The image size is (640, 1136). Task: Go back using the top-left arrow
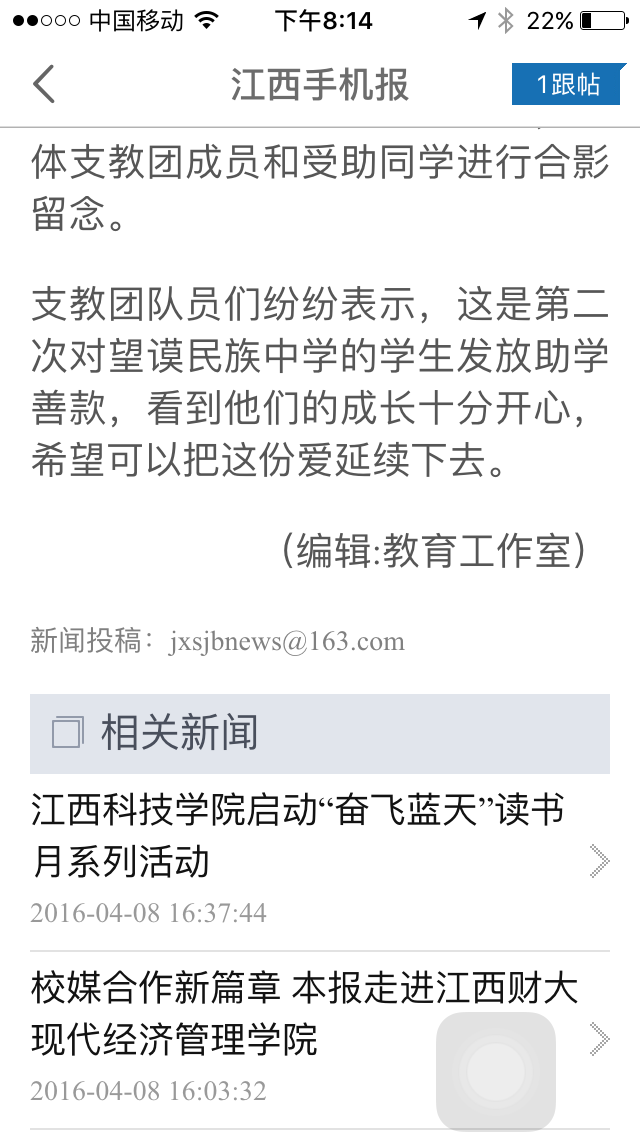pyautogui.click(x=44, y=84)
